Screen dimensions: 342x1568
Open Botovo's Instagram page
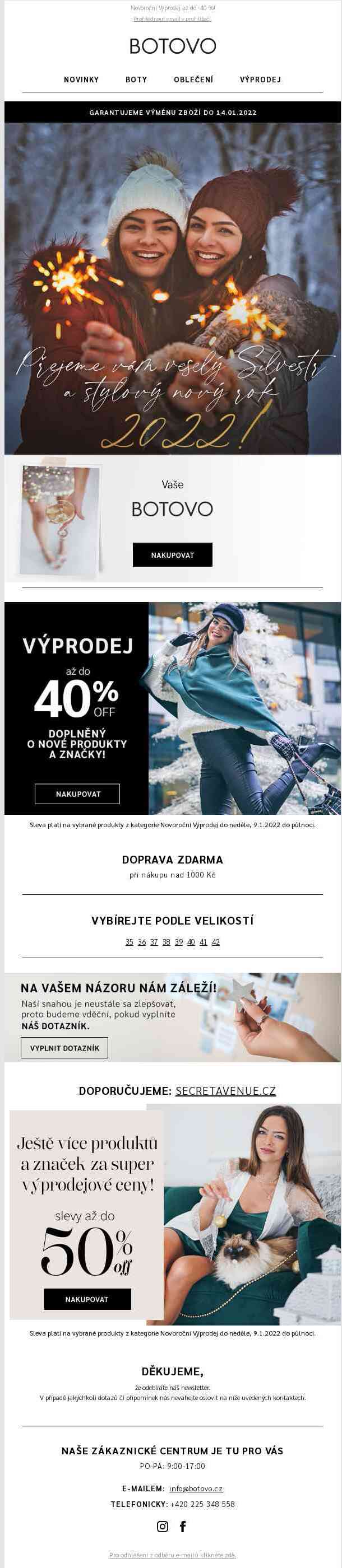coord(163,1526)
